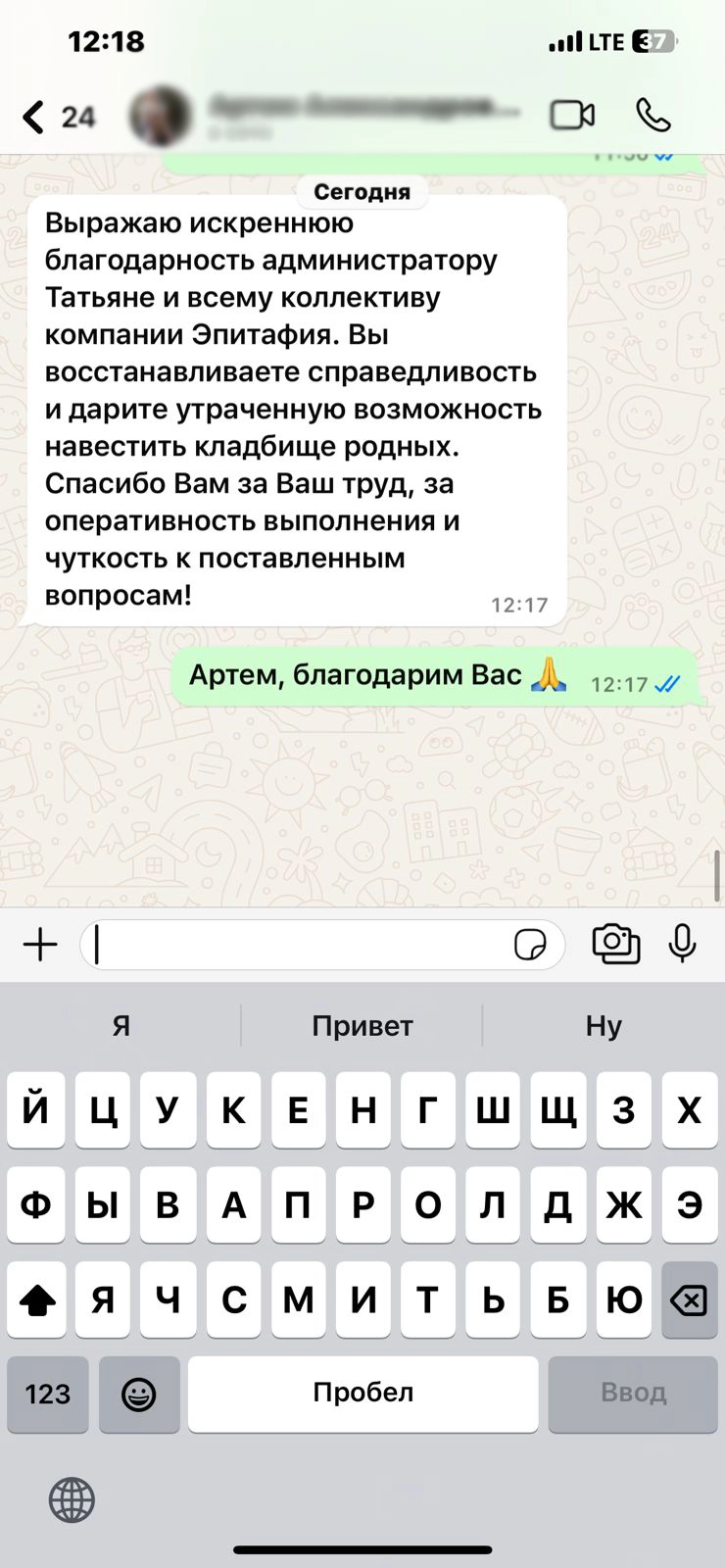Go back to the chats list
Image resolution: width=725 pixels, height=1568 pixels.
(35, 117)
